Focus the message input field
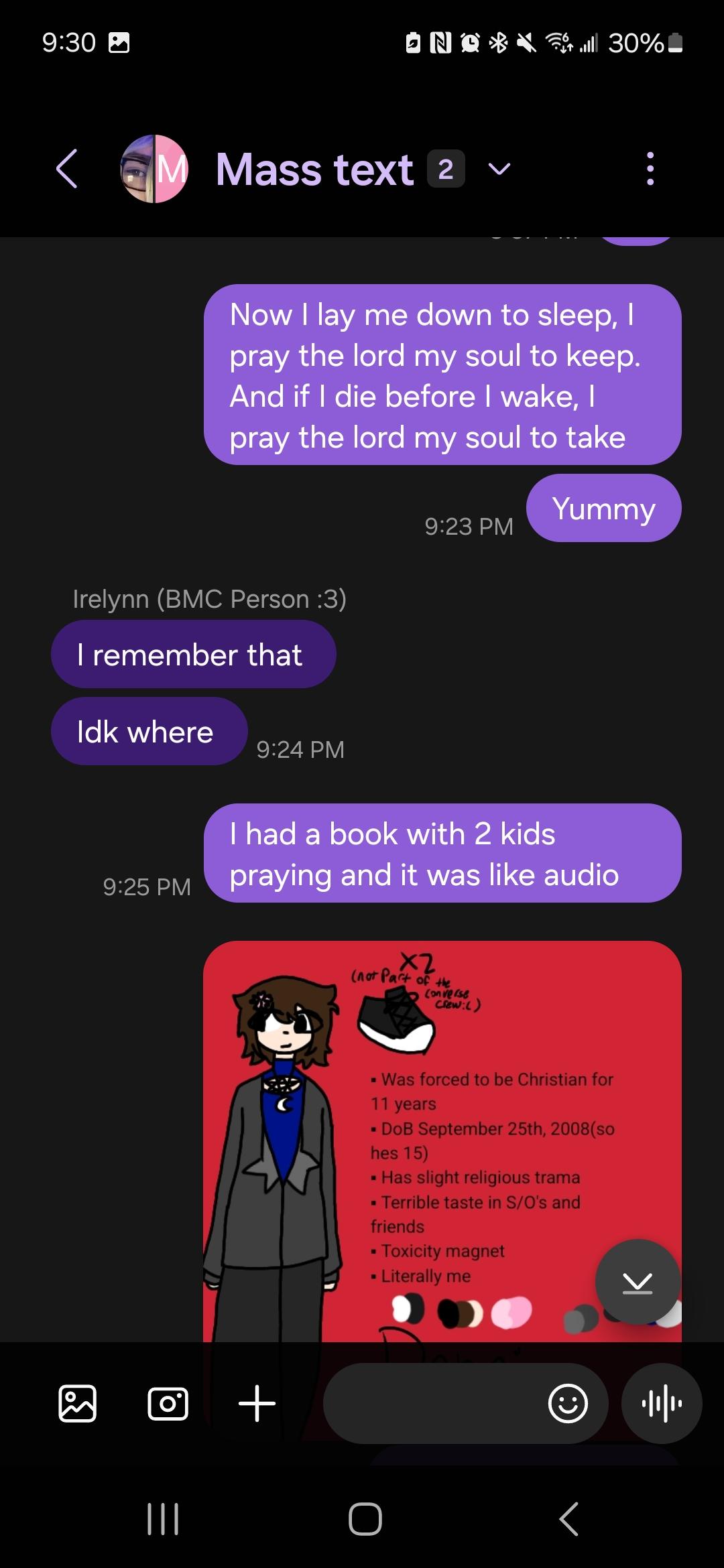The width and height of the screenshot is (724, 1568). 432,1403
